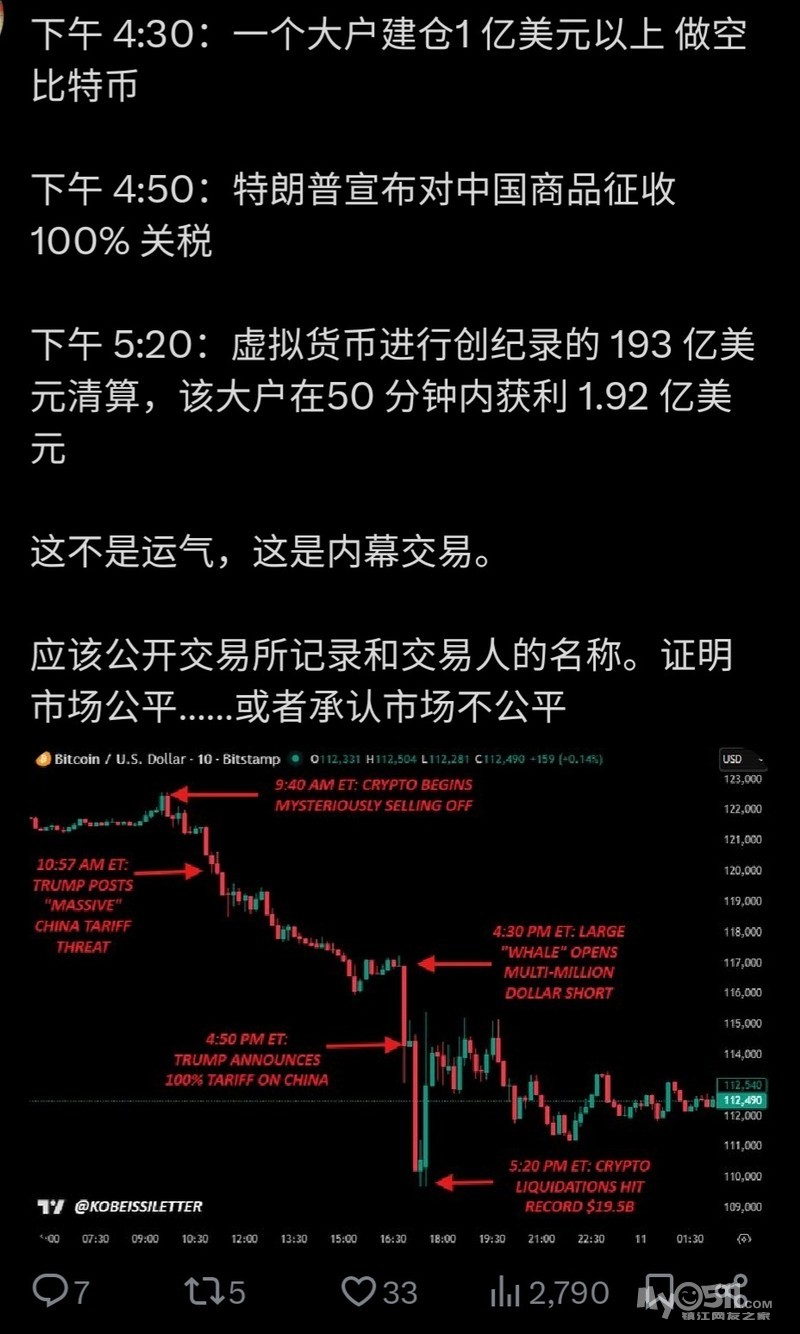Like the post about Trump's China tariff
800x1334 pixels.
[358, 1291]
